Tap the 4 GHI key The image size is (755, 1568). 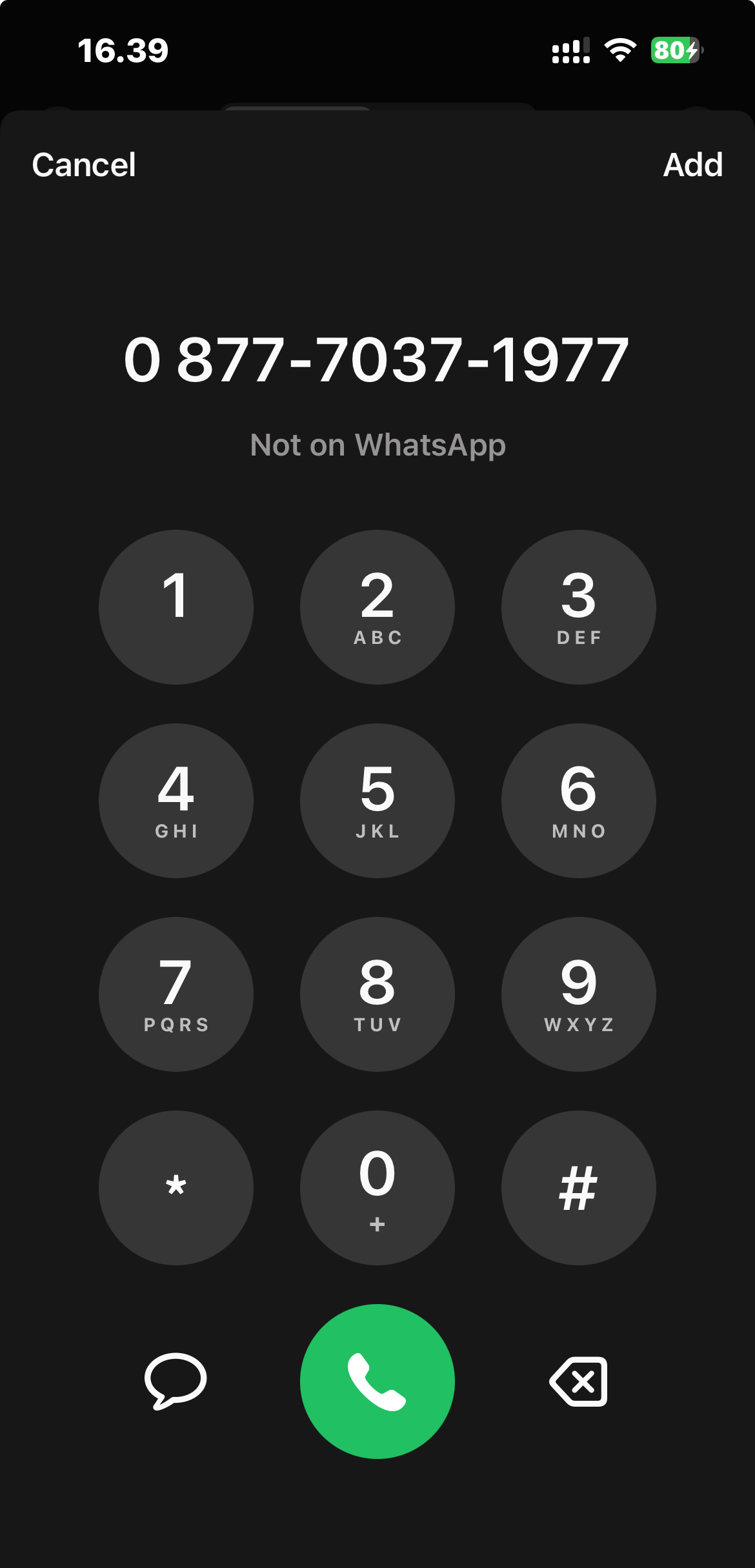[x=176, y=801]
